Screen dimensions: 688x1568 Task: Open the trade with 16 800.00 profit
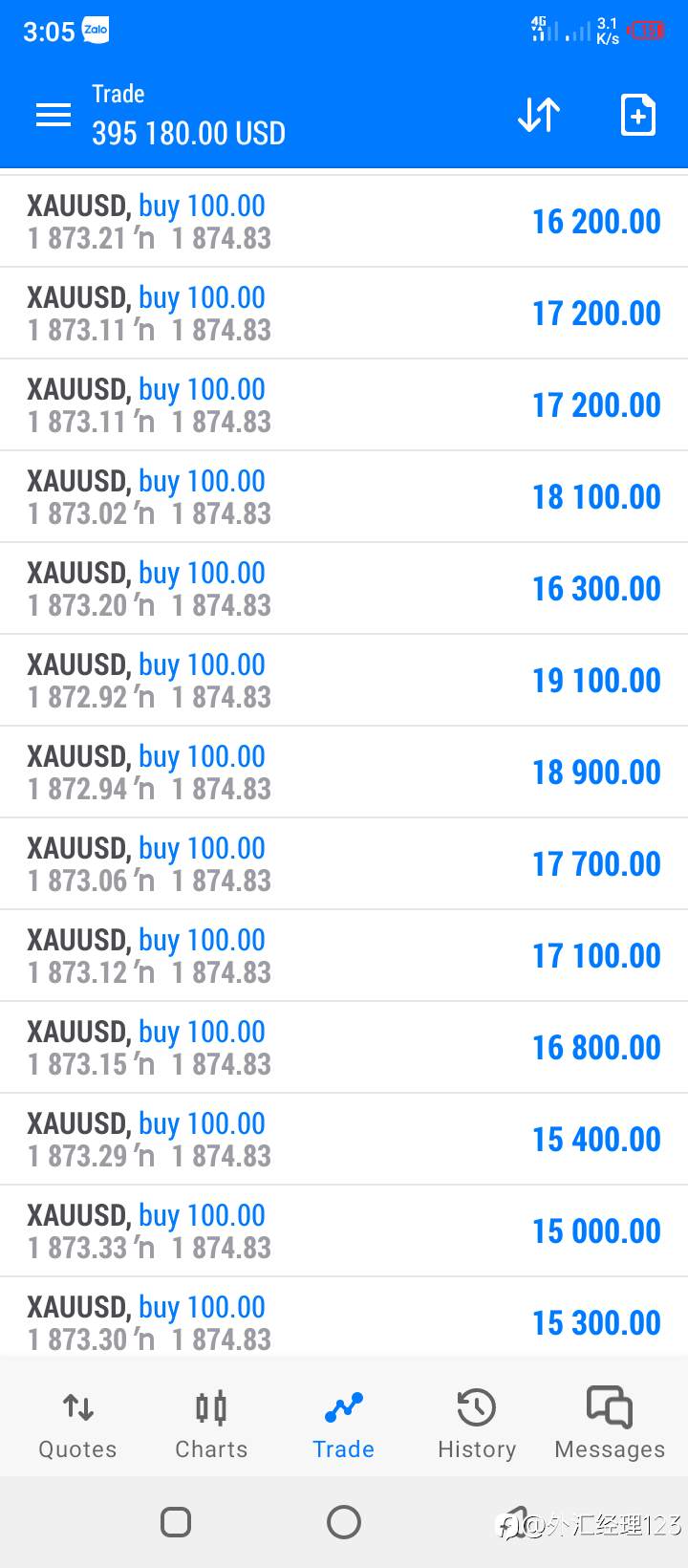344,1048
